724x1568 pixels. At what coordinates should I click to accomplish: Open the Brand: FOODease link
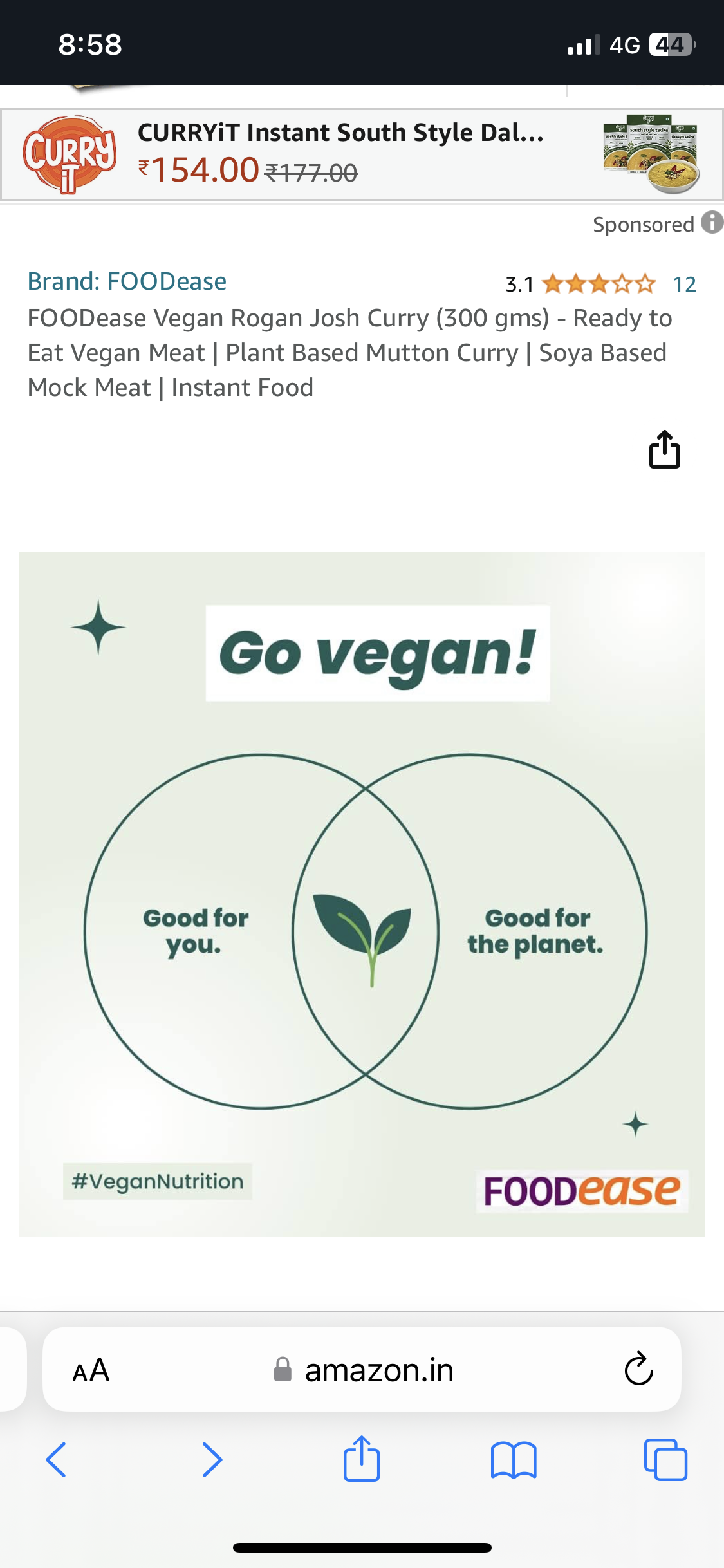coord(127,281)
